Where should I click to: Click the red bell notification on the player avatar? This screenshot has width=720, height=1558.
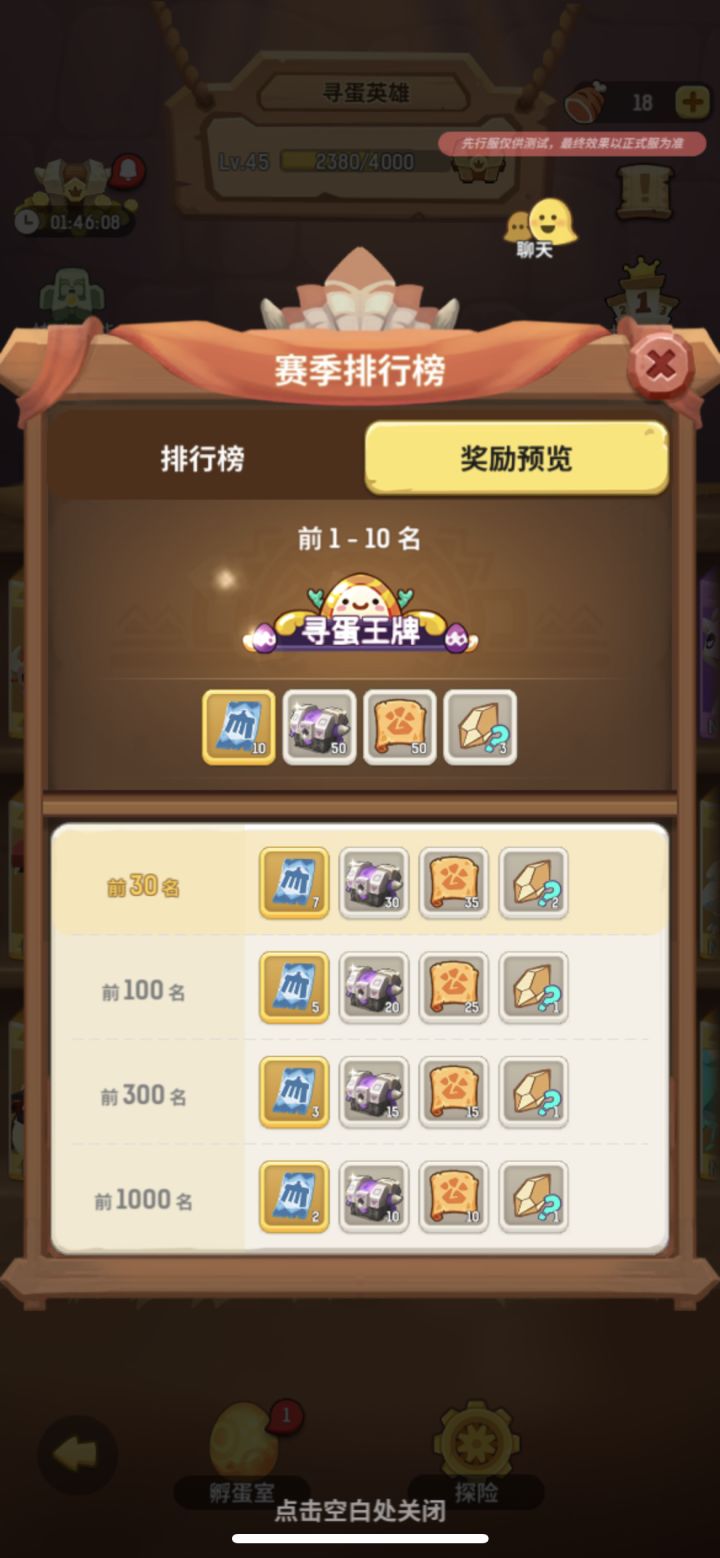click(x=125, y=170)
